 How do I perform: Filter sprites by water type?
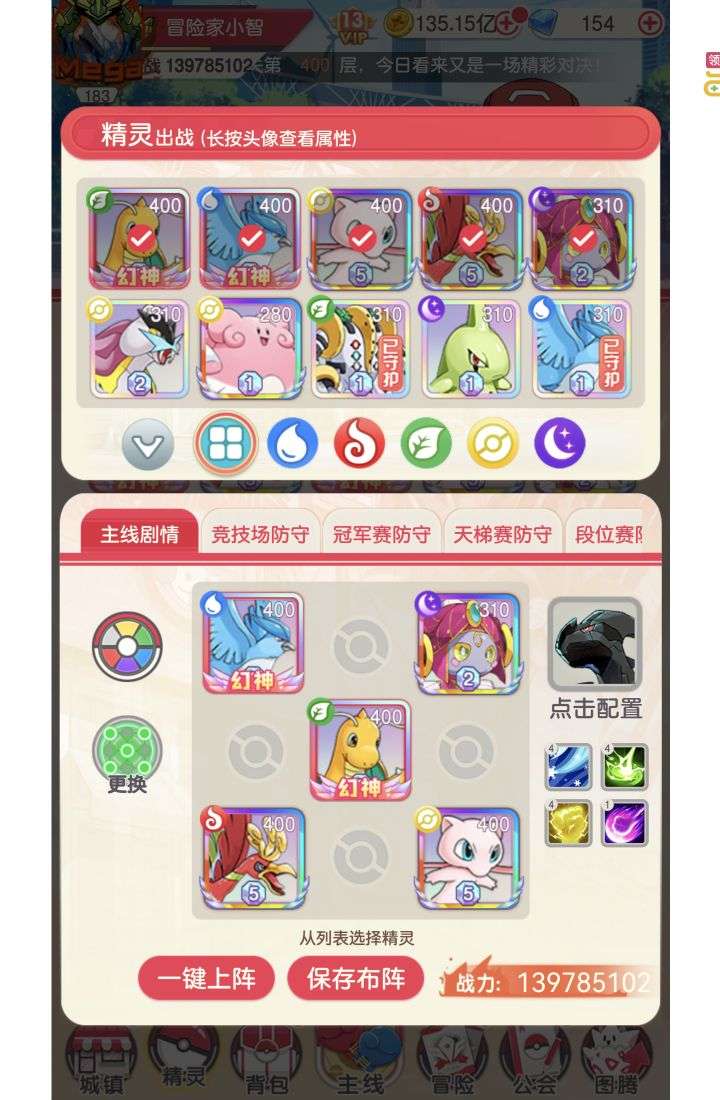point(292,444)
